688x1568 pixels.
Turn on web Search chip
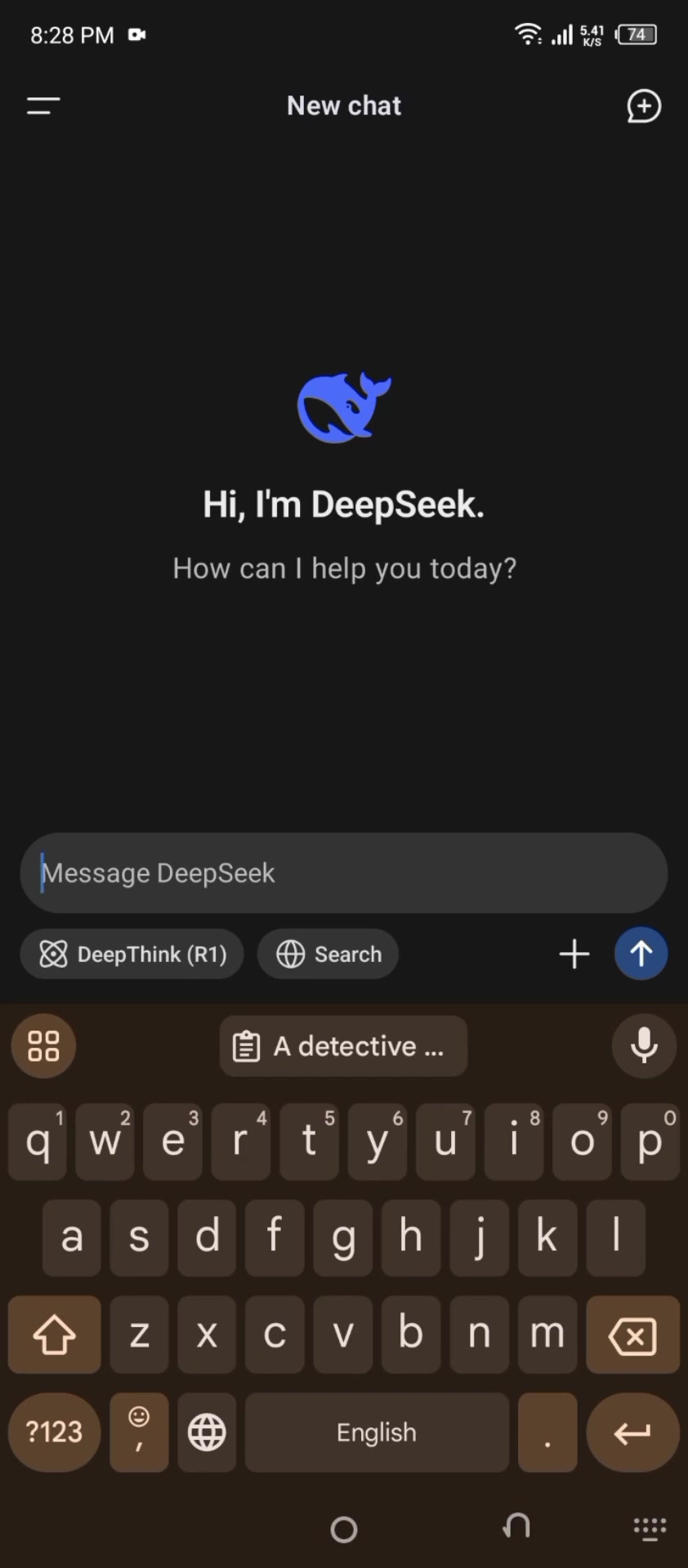point(328,954)
